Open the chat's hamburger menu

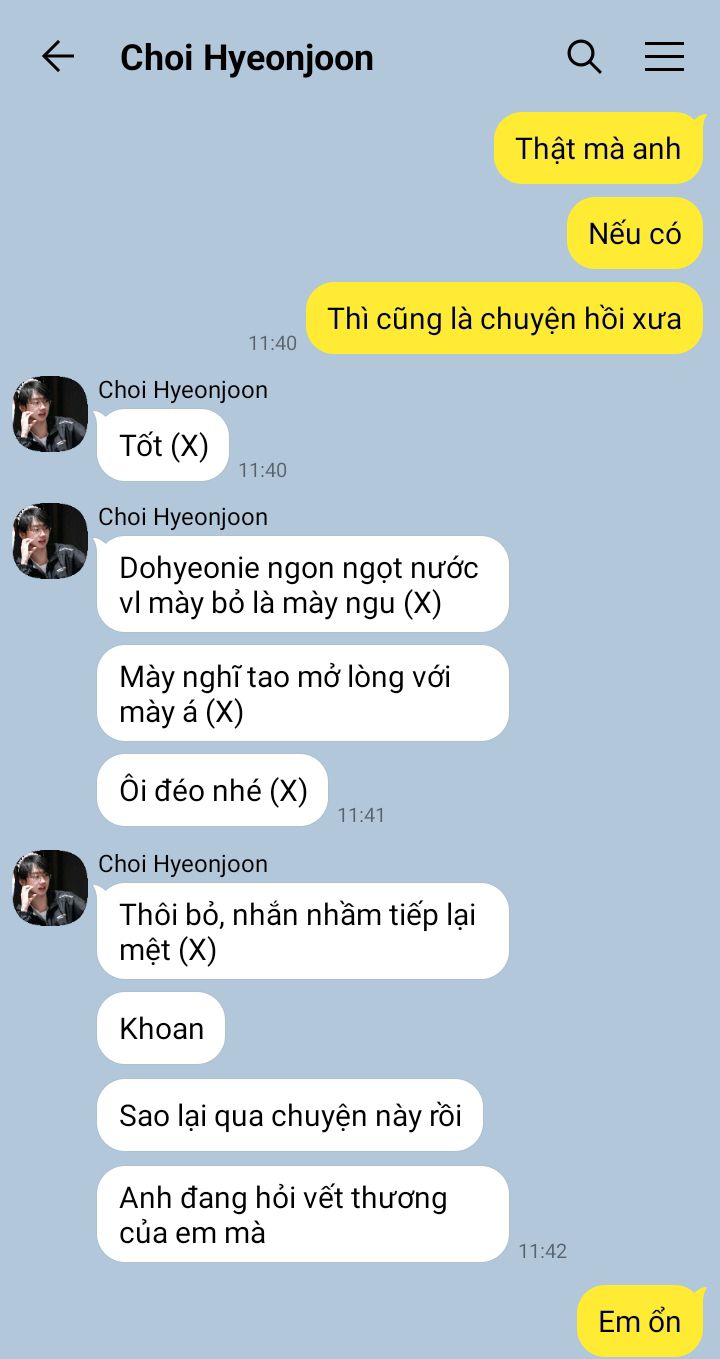coord(664,57)
